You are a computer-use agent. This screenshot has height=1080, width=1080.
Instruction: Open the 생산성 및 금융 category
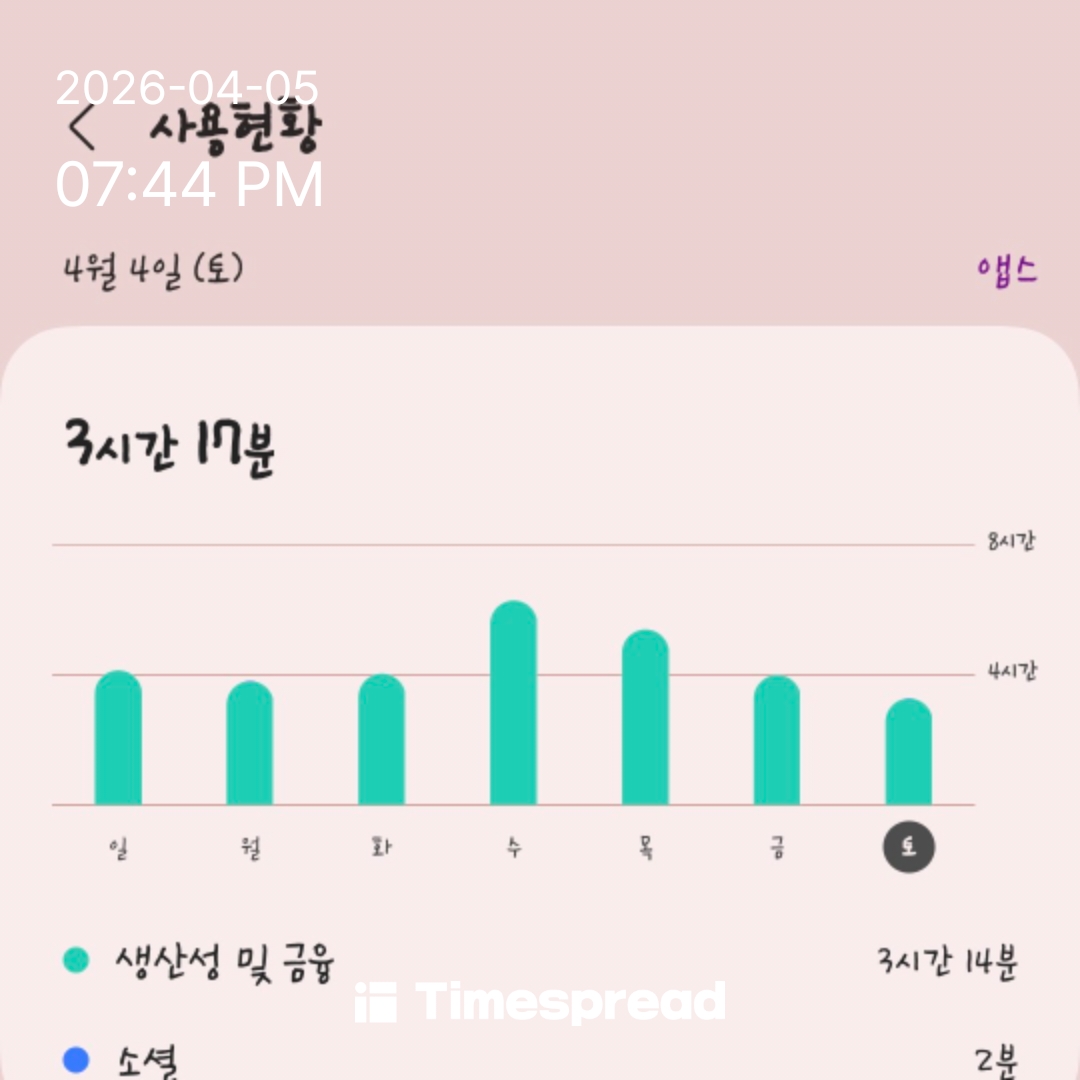pyautogui.click(x=540, y=963)
